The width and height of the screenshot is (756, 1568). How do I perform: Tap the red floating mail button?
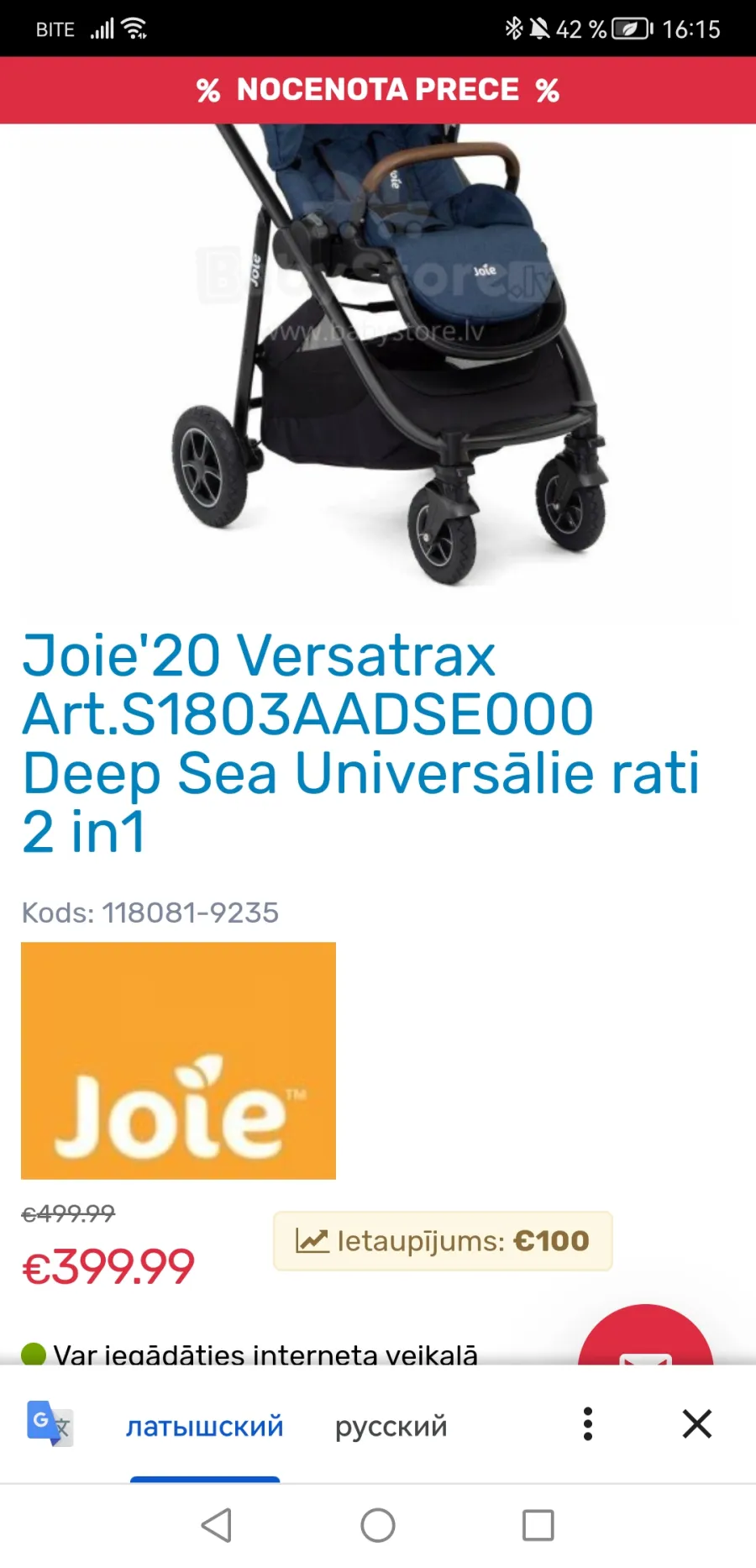(645, 1336)
